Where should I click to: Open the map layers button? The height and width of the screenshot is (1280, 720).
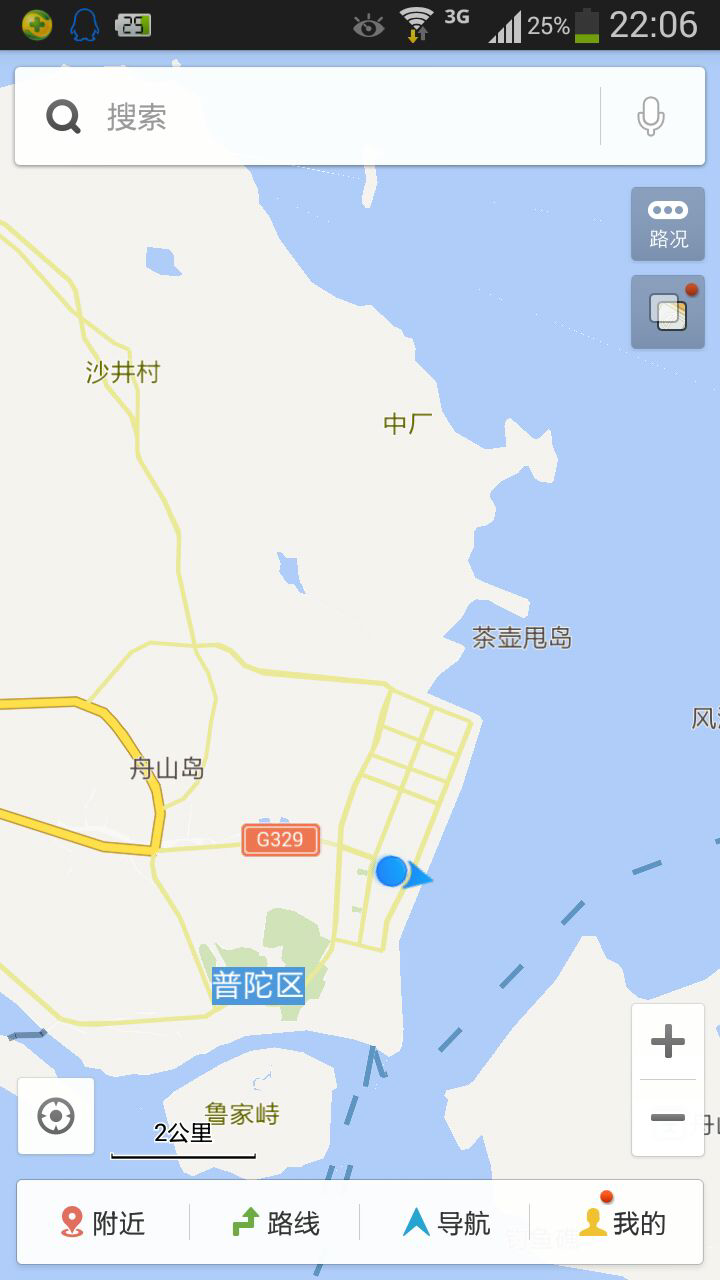[x=668, y=312]
